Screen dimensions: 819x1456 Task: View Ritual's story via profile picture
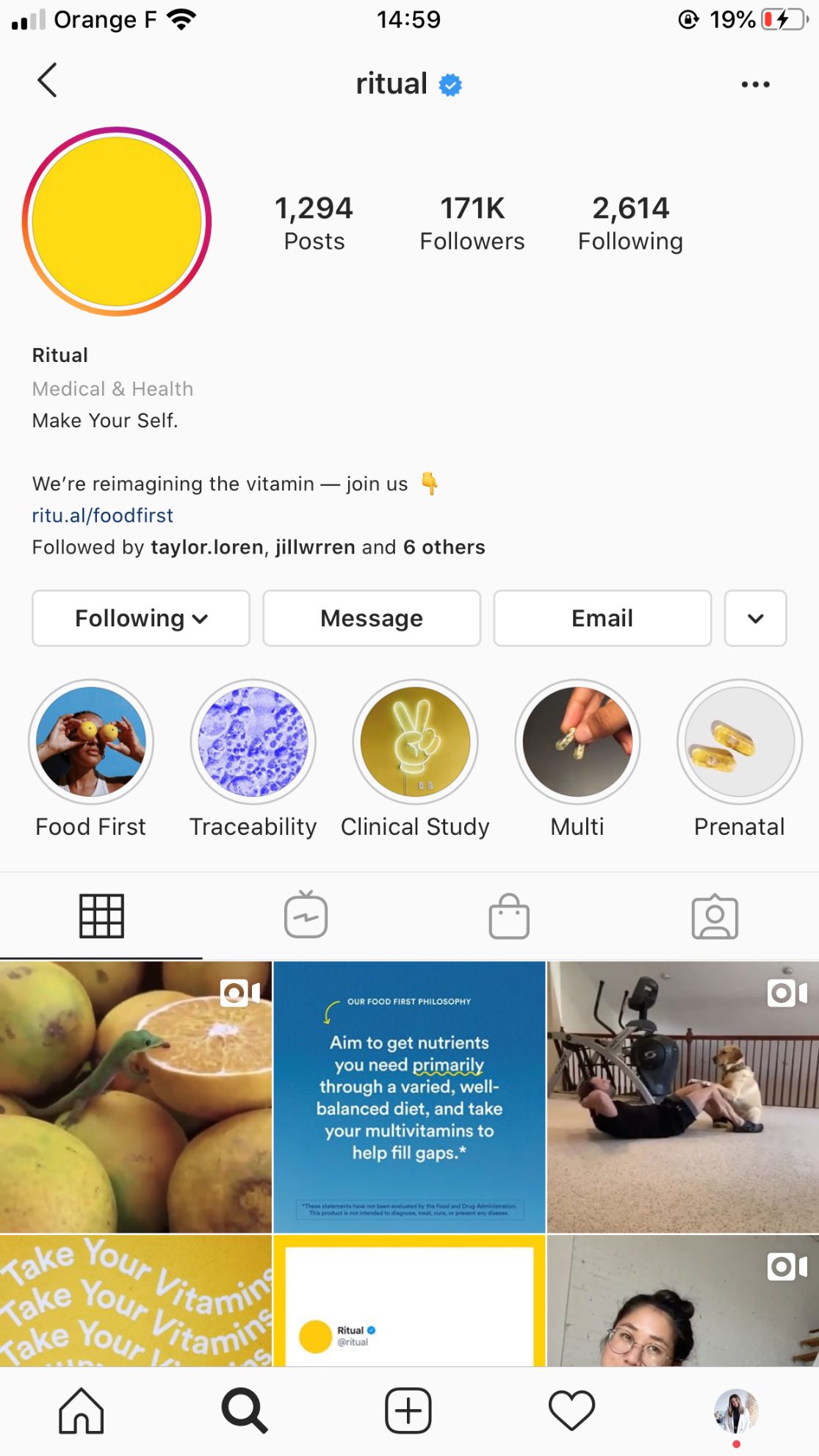(x=117, y=222)
